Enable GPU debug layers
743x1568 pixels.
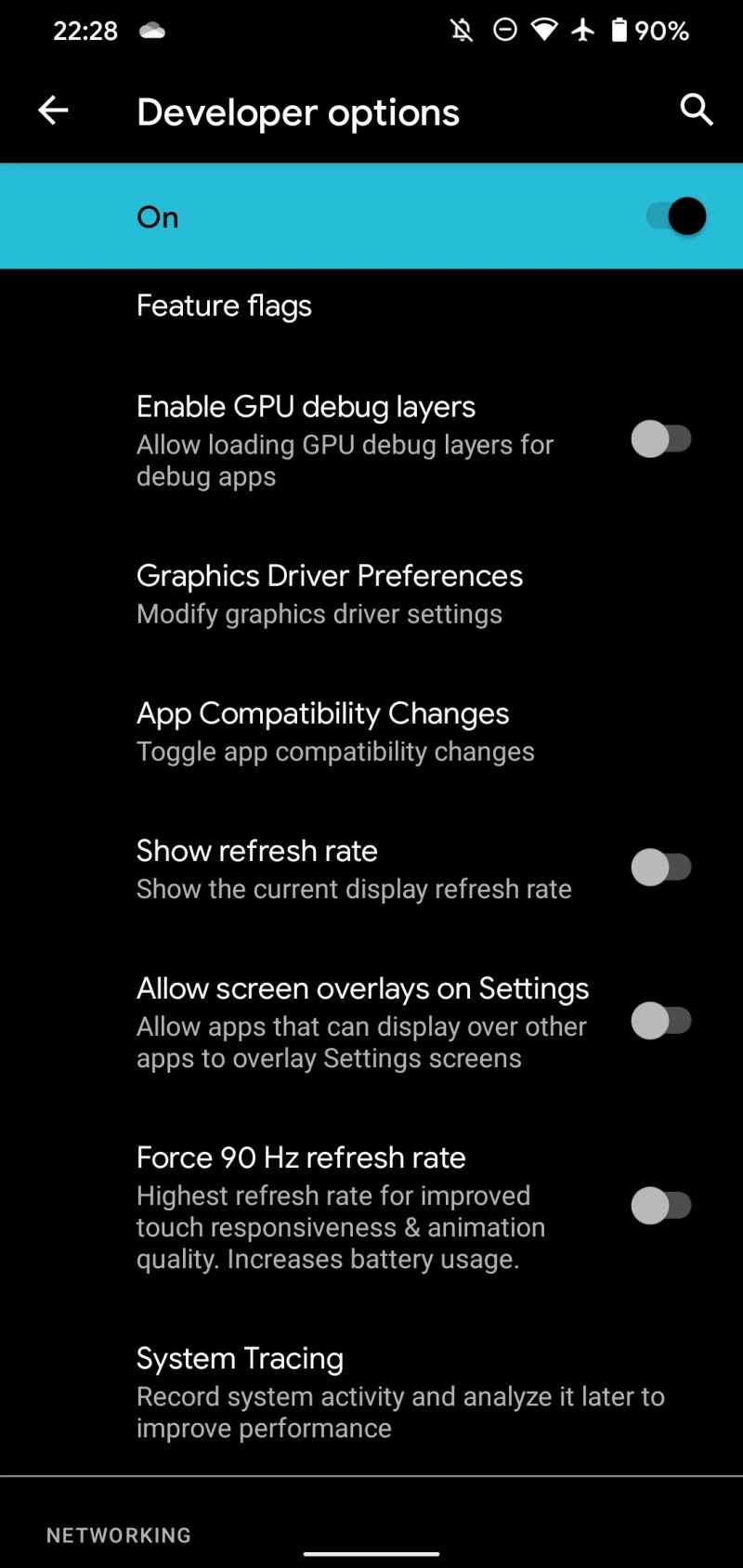point(661,439)
